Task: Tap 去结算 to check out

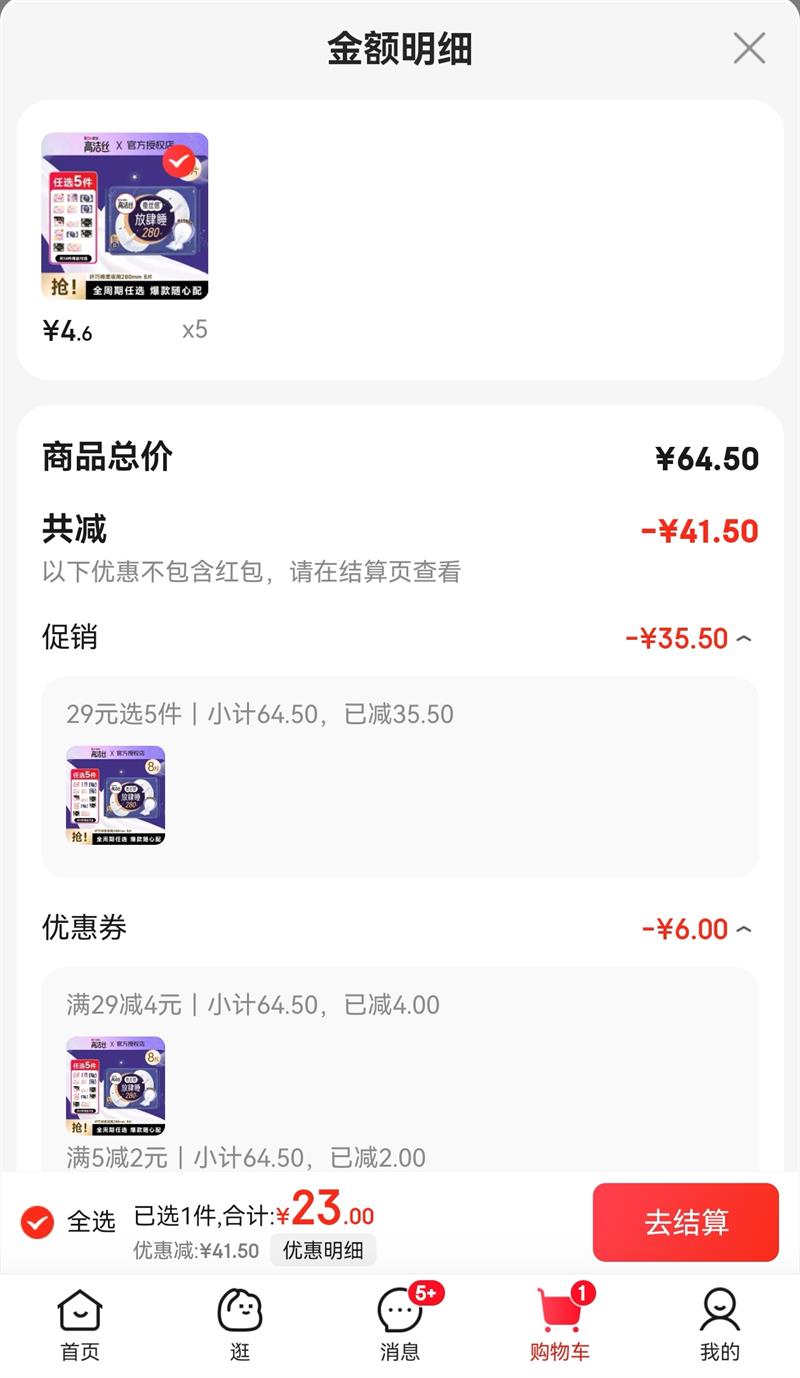Action: [x=685, y=1222]
